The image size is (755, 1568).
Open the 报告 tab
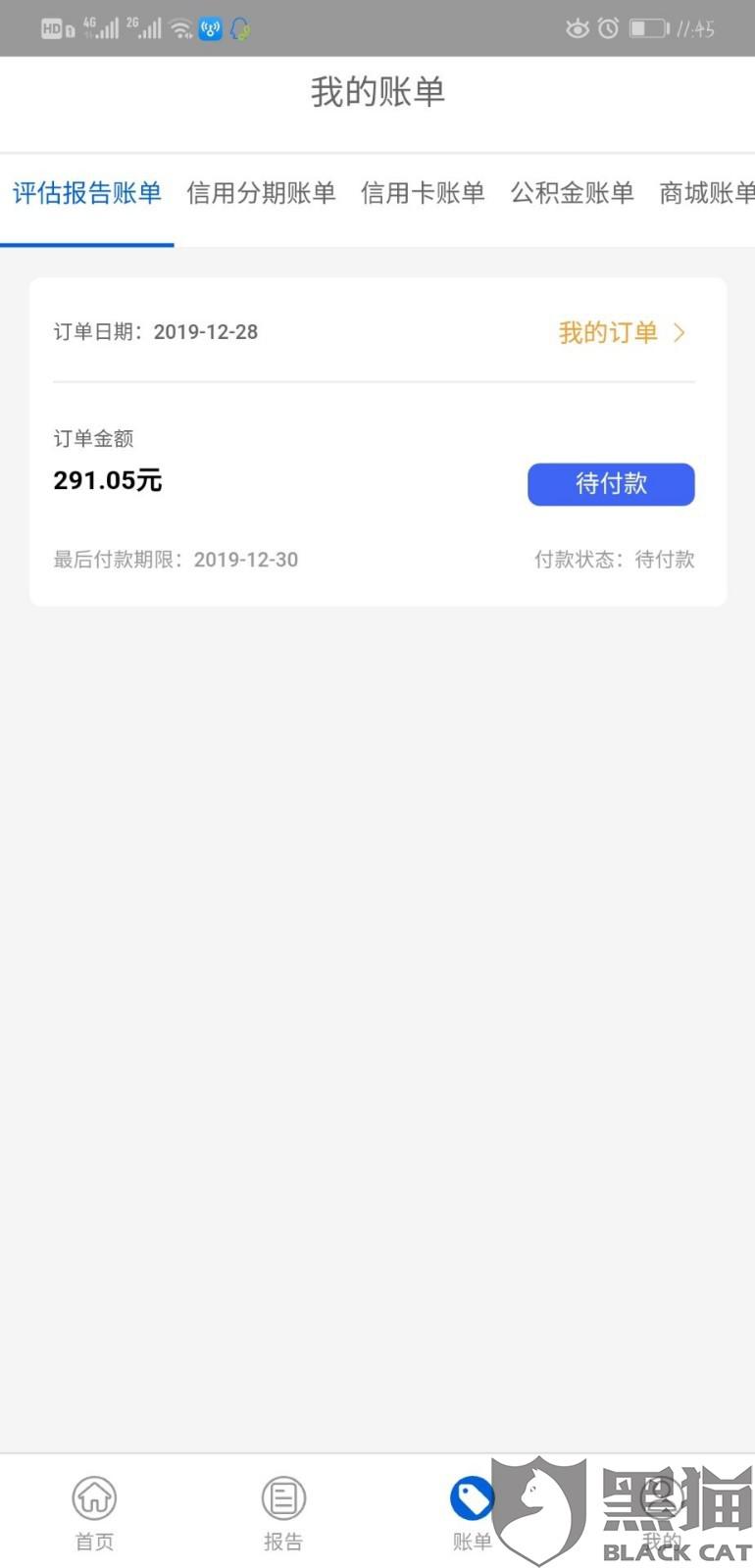(x=283, y=1512)
